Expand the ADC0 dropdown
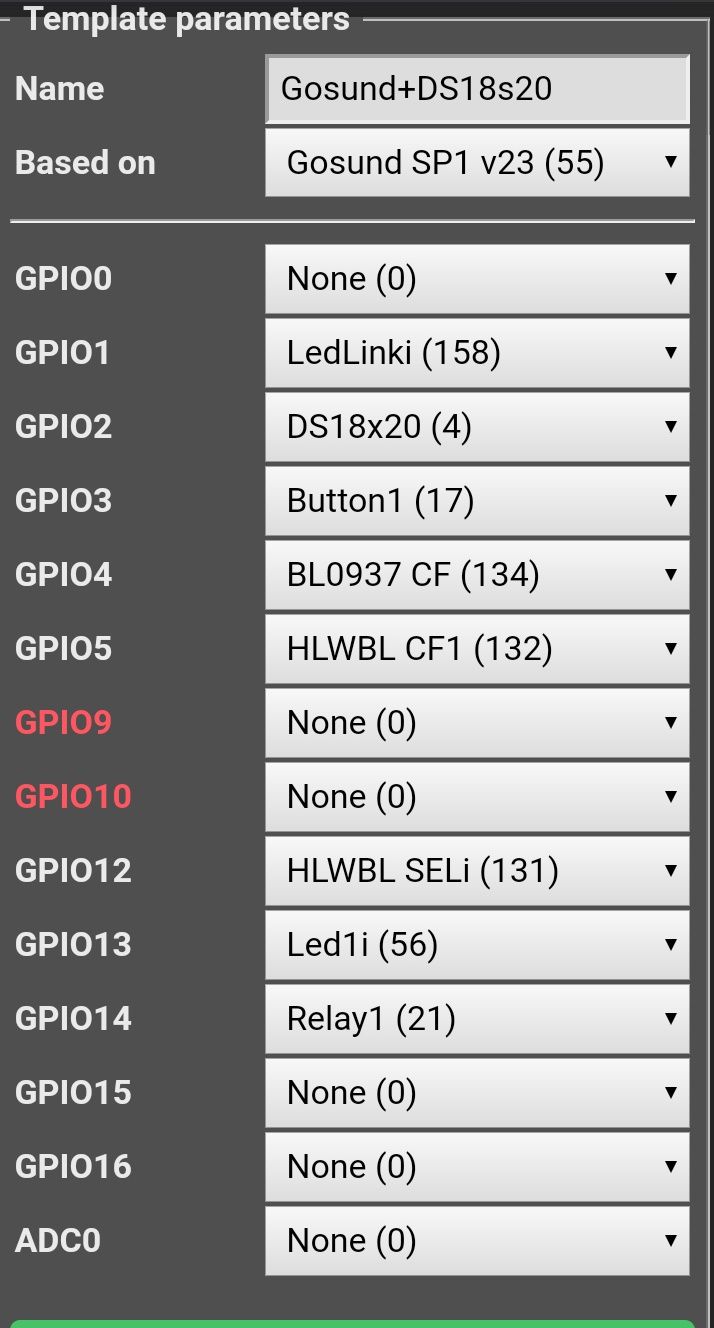This screenshot has width=714, height=1328. (477, 1241)
